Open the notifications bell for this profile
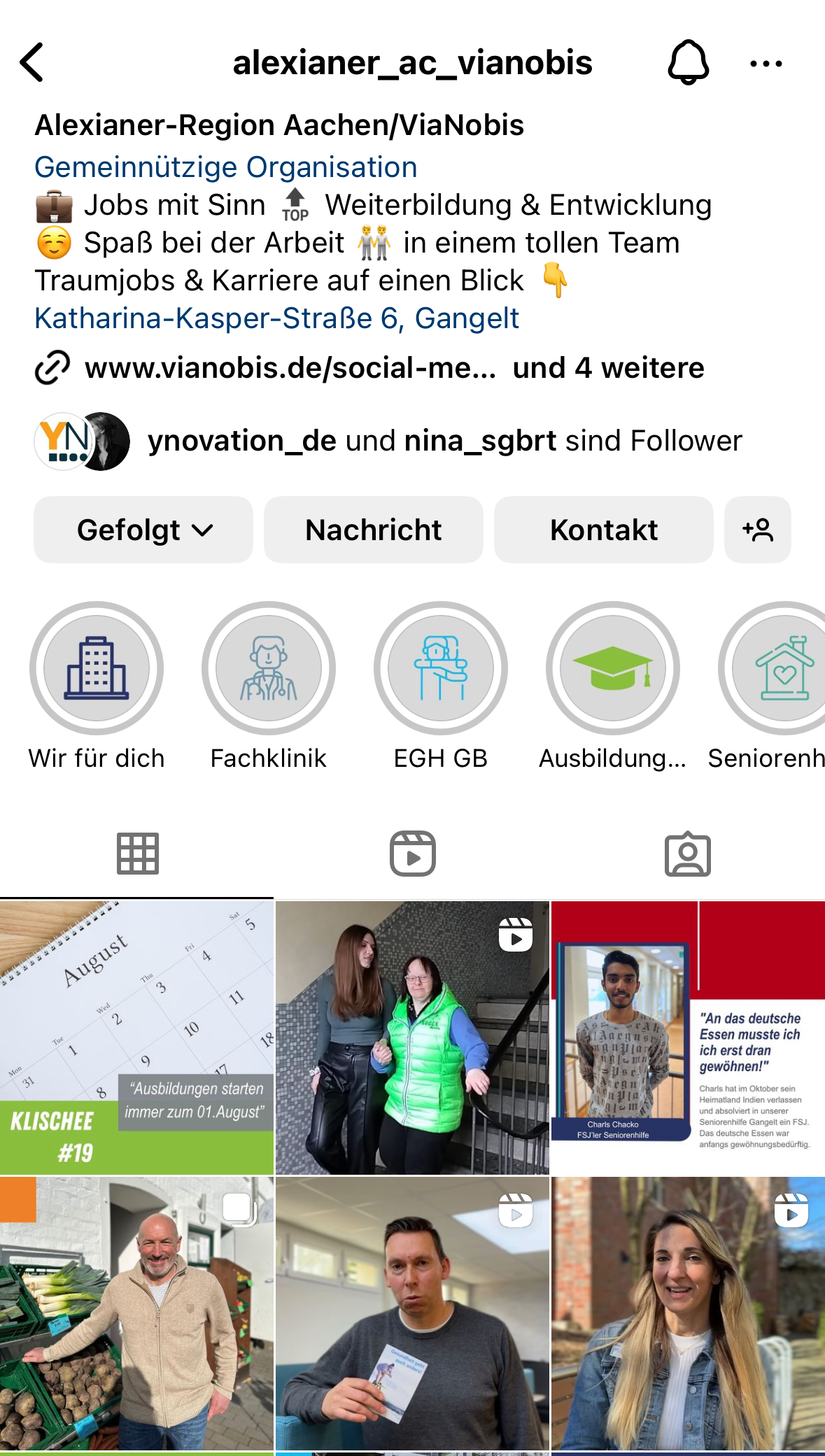This screenshot has width=825, height=1456. (689, 63)
